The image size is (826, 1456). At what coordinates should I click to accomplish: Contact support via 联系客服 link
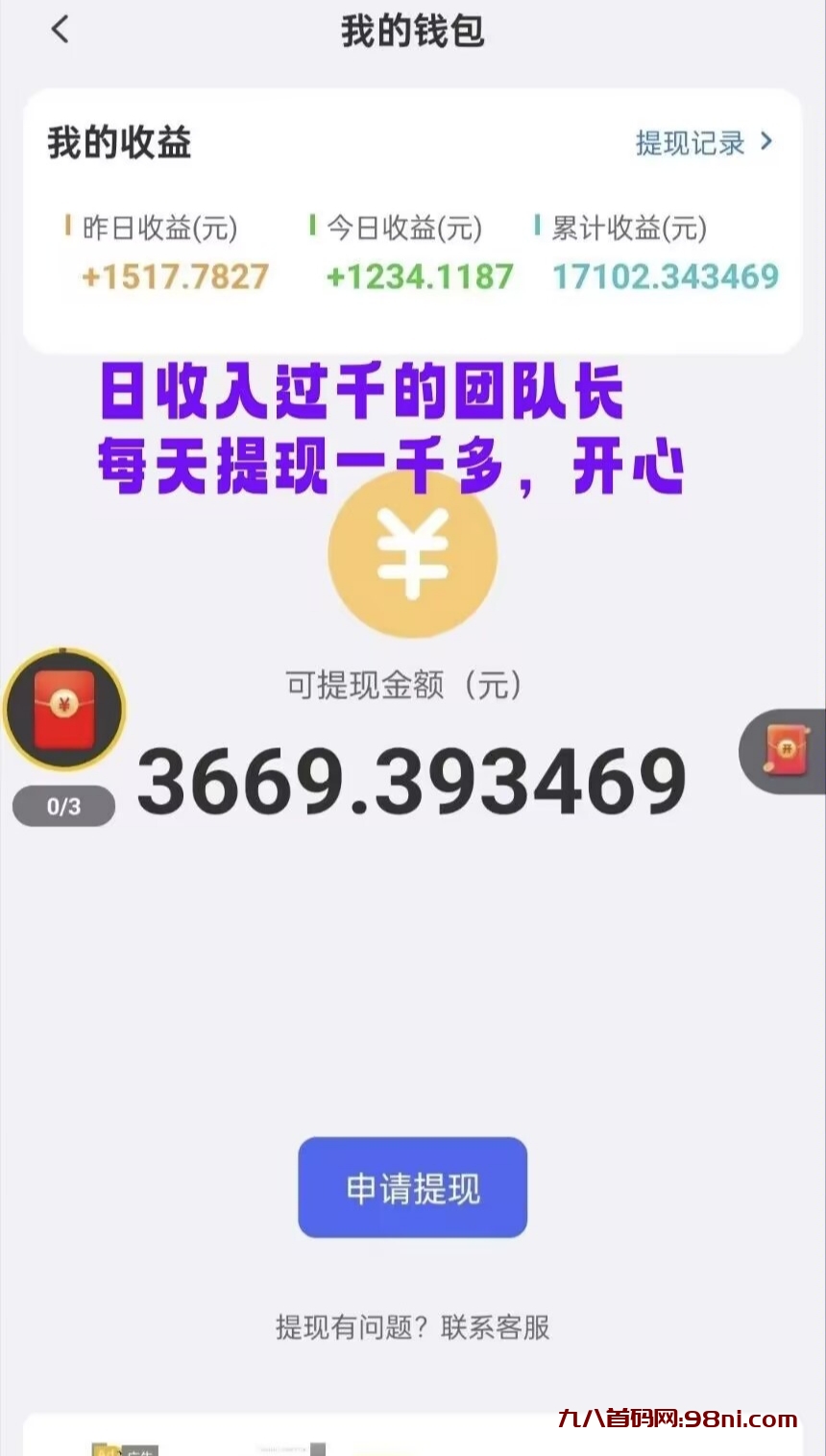point(496,1327)
